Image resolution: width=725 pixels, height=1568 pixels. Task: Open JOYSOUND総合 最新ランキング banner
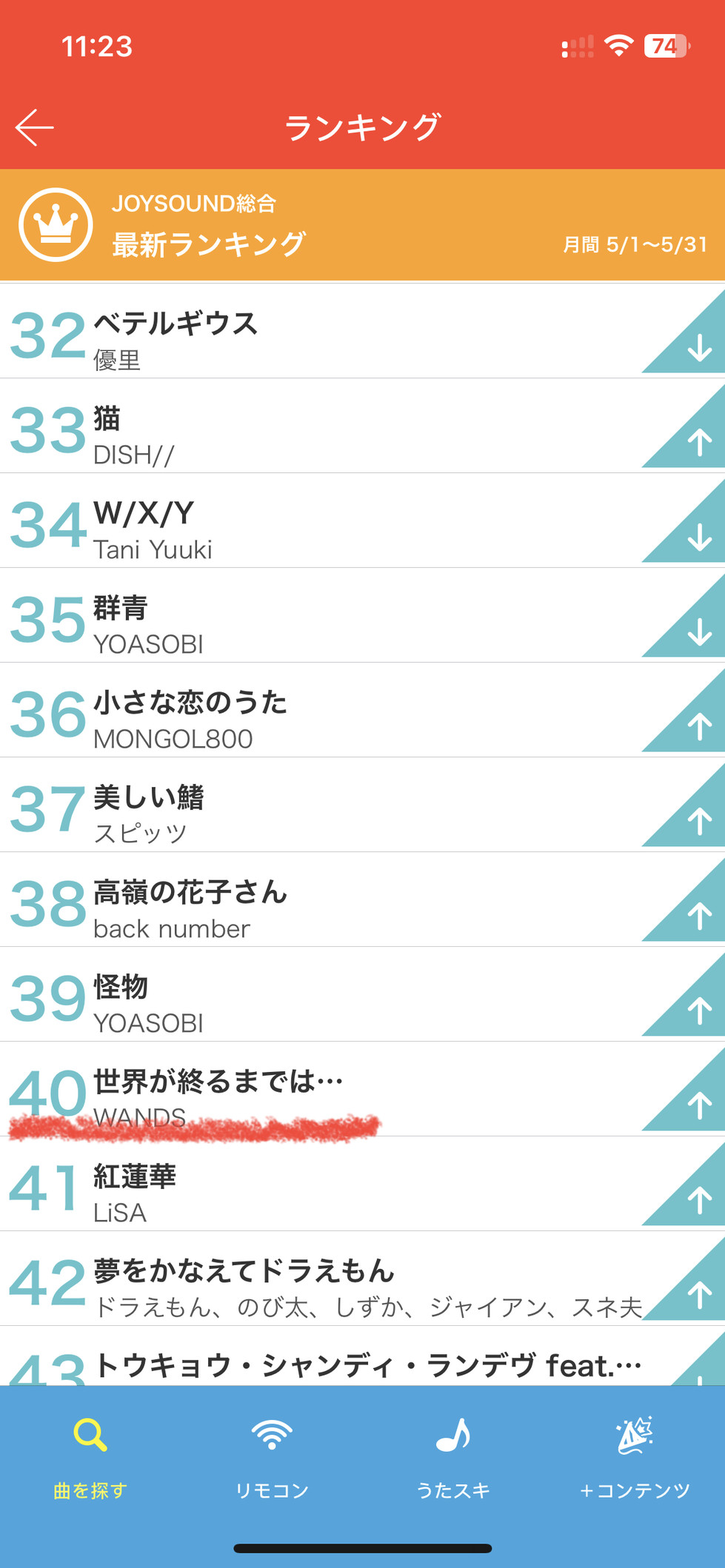[362, 225]
